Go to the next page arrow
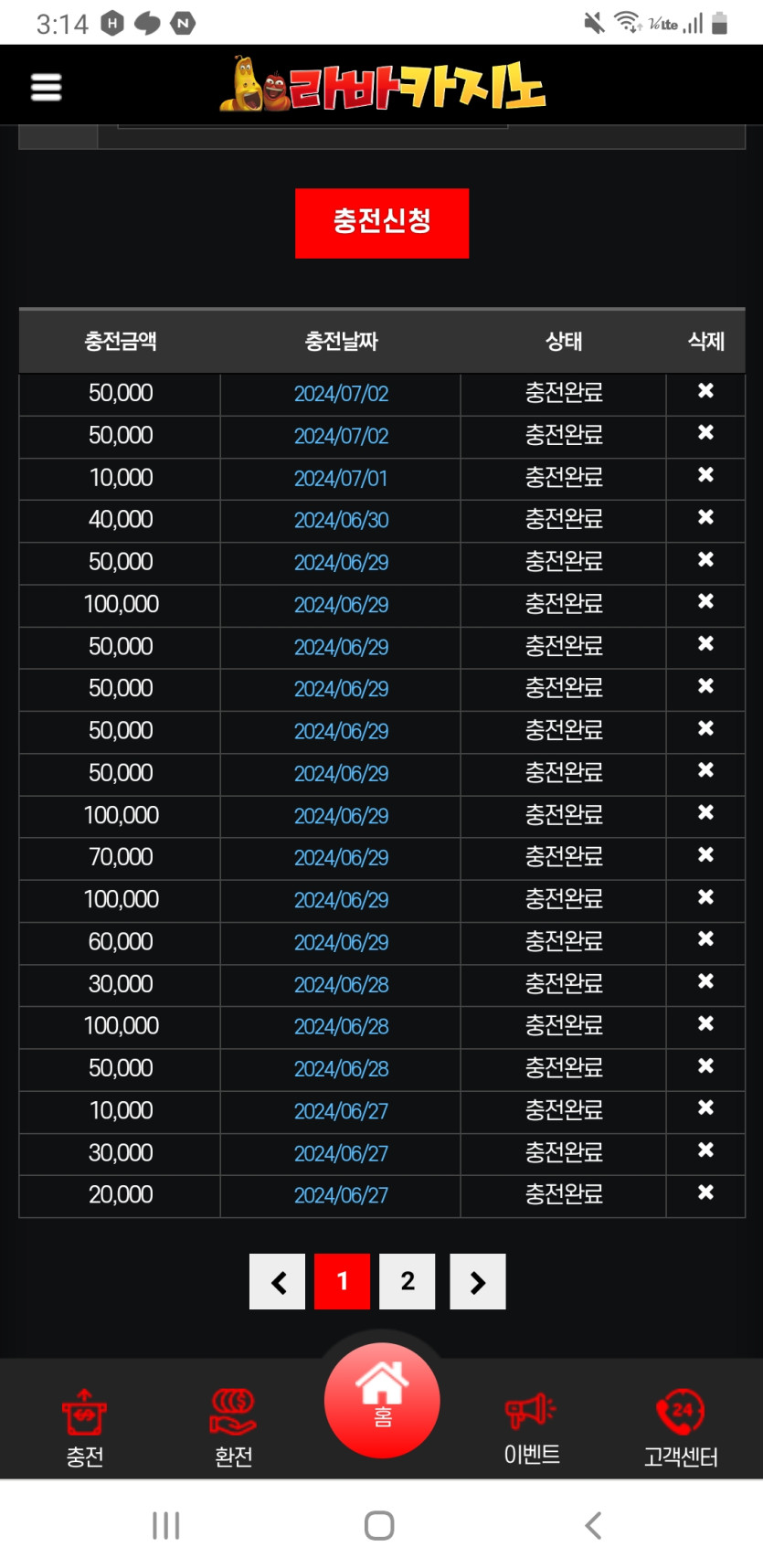The width and height of the screenshot is (763, 1568). coord(477,1282)
